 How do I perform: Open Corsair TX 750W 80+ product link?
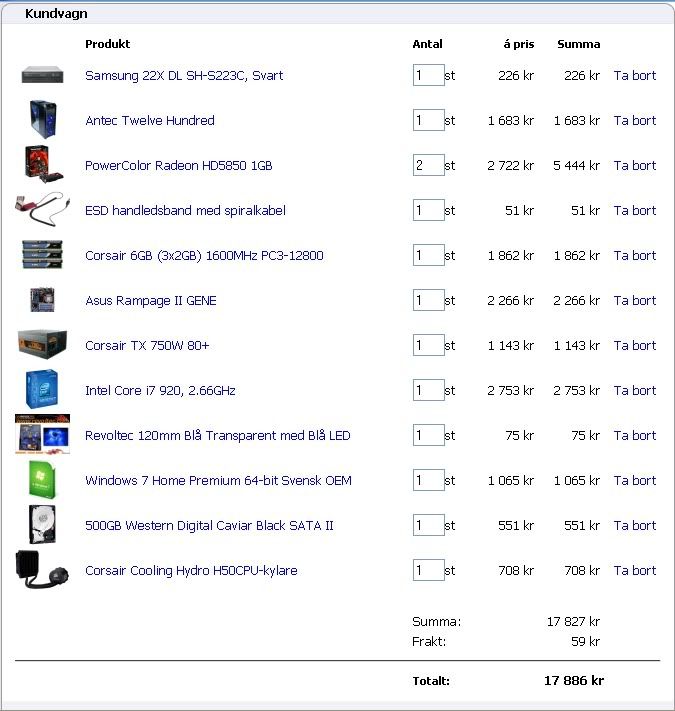pyautogui.click(x=147, y=346)
